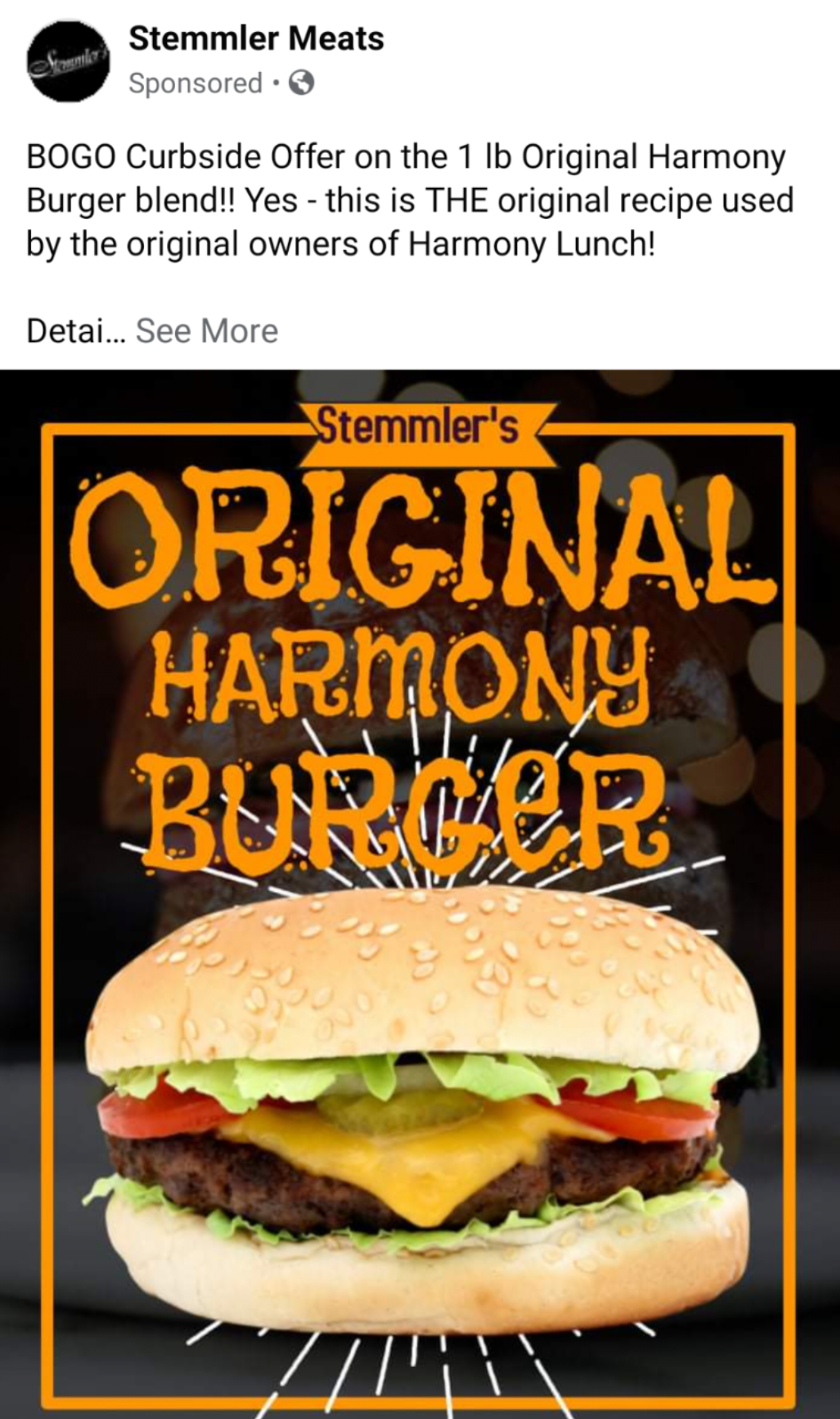Open the Stemmler Meats page name
The image size is (840, 1419).
(x=256, y=39)
